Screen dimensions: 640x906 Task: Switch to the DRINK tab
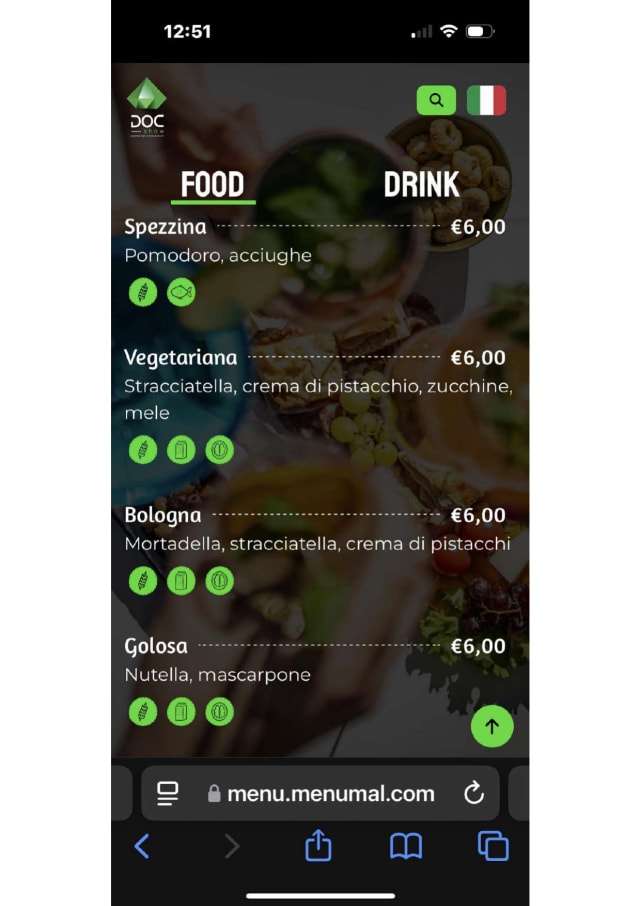tap(421, 184)
